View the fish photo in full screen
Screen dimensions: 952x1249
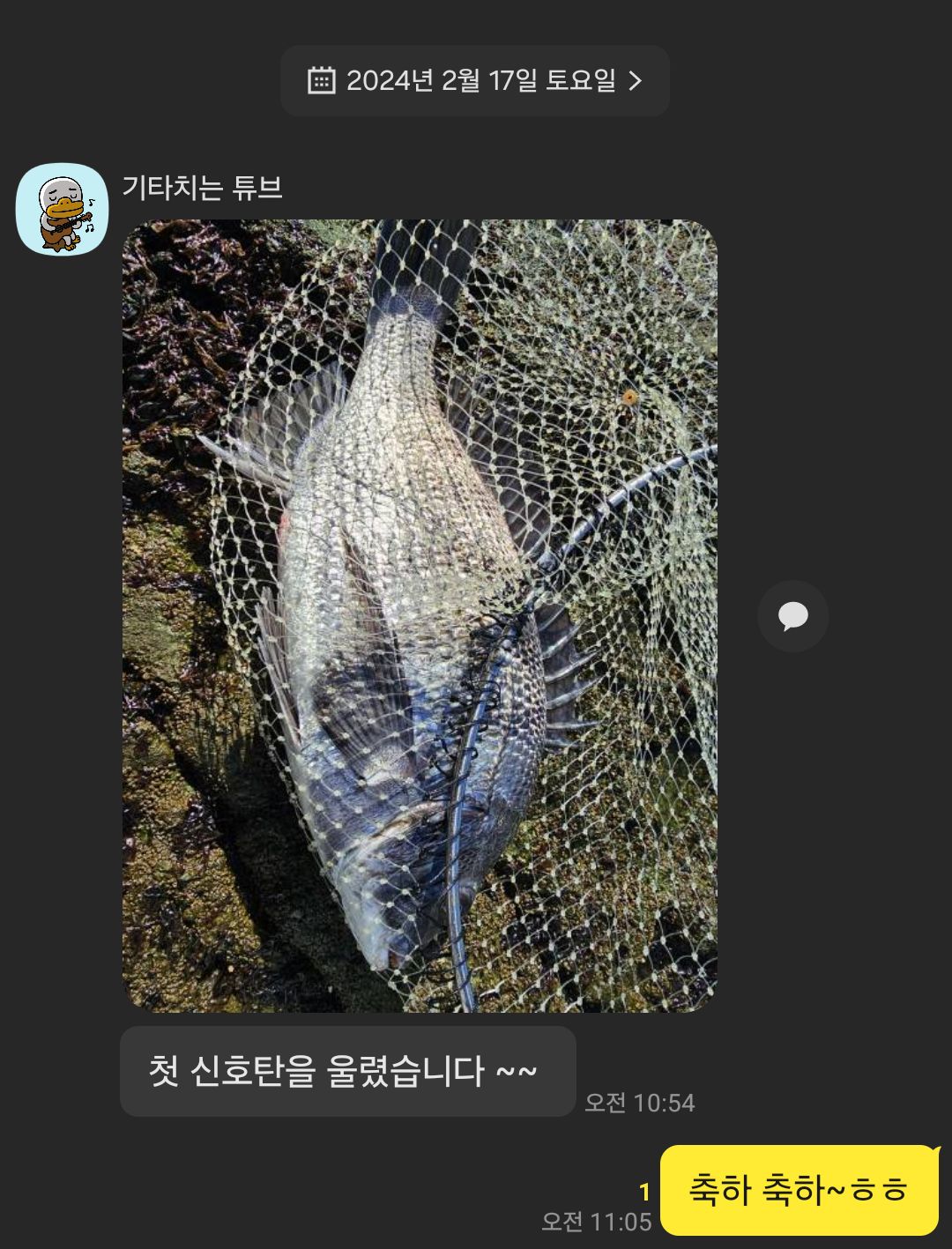[x=420, y=615]
